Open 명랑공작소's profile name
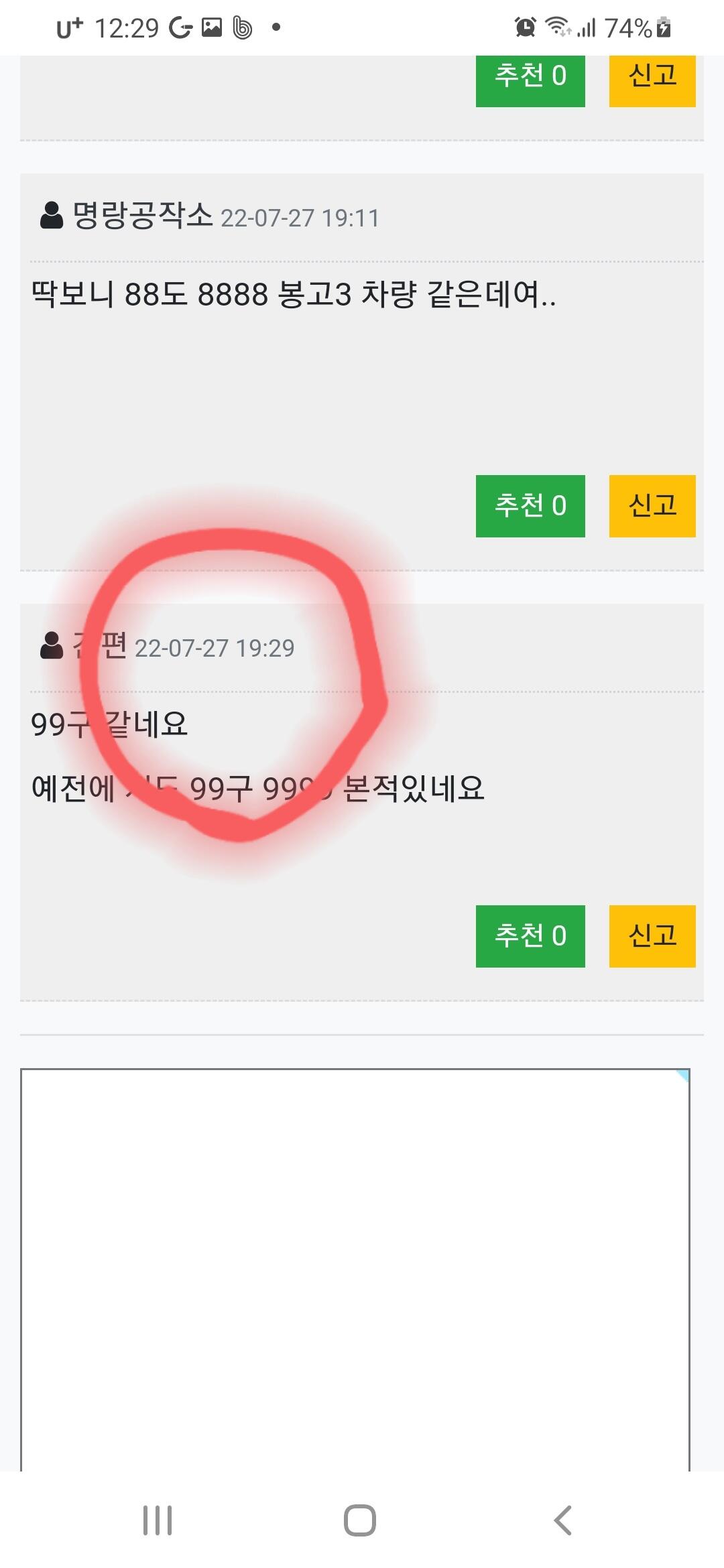724x1568 pixels. tap(142, 216)
